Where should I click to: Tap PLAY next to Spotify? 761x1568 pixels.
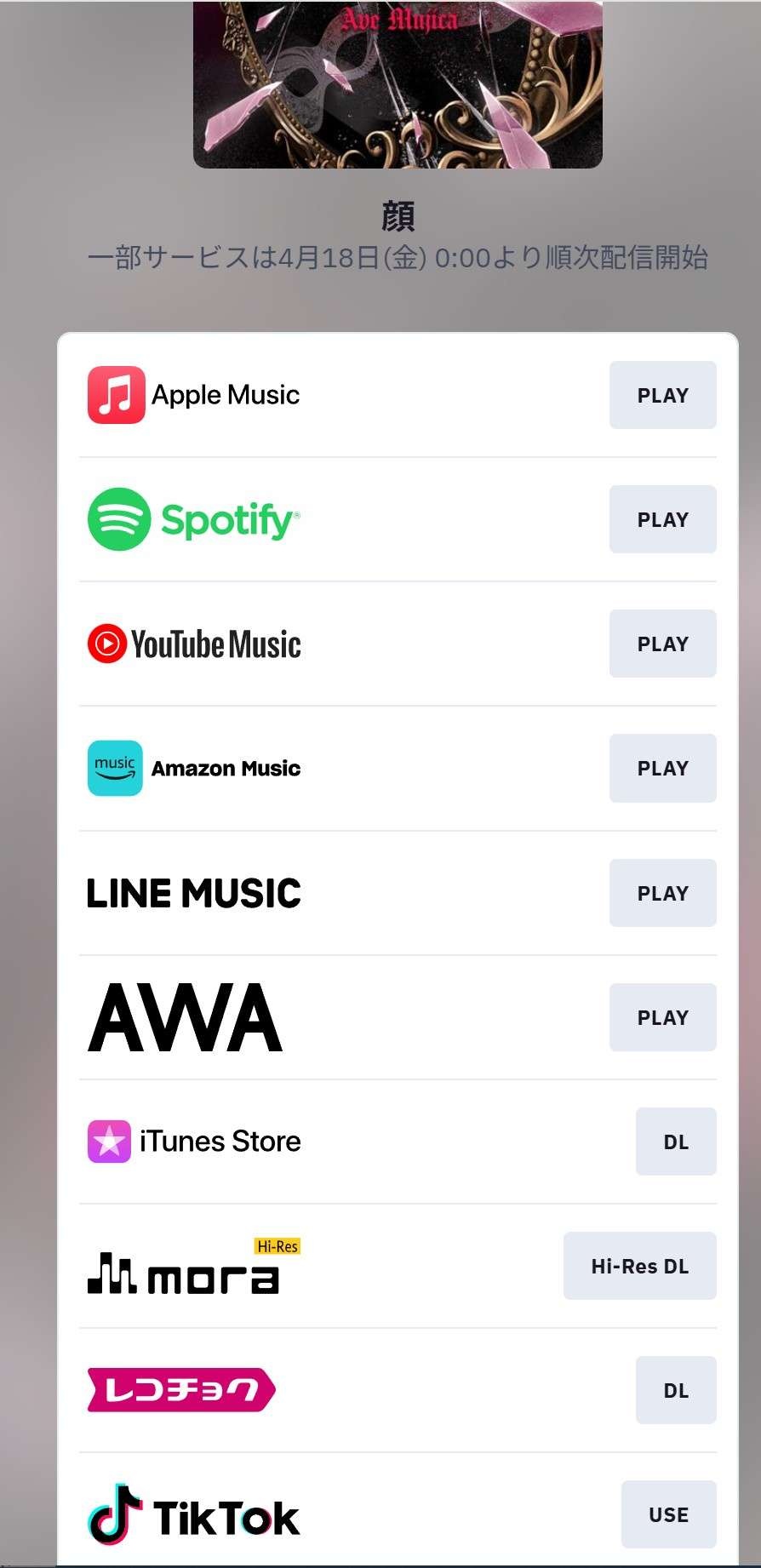pyautogui.click(x=662, y=519)
